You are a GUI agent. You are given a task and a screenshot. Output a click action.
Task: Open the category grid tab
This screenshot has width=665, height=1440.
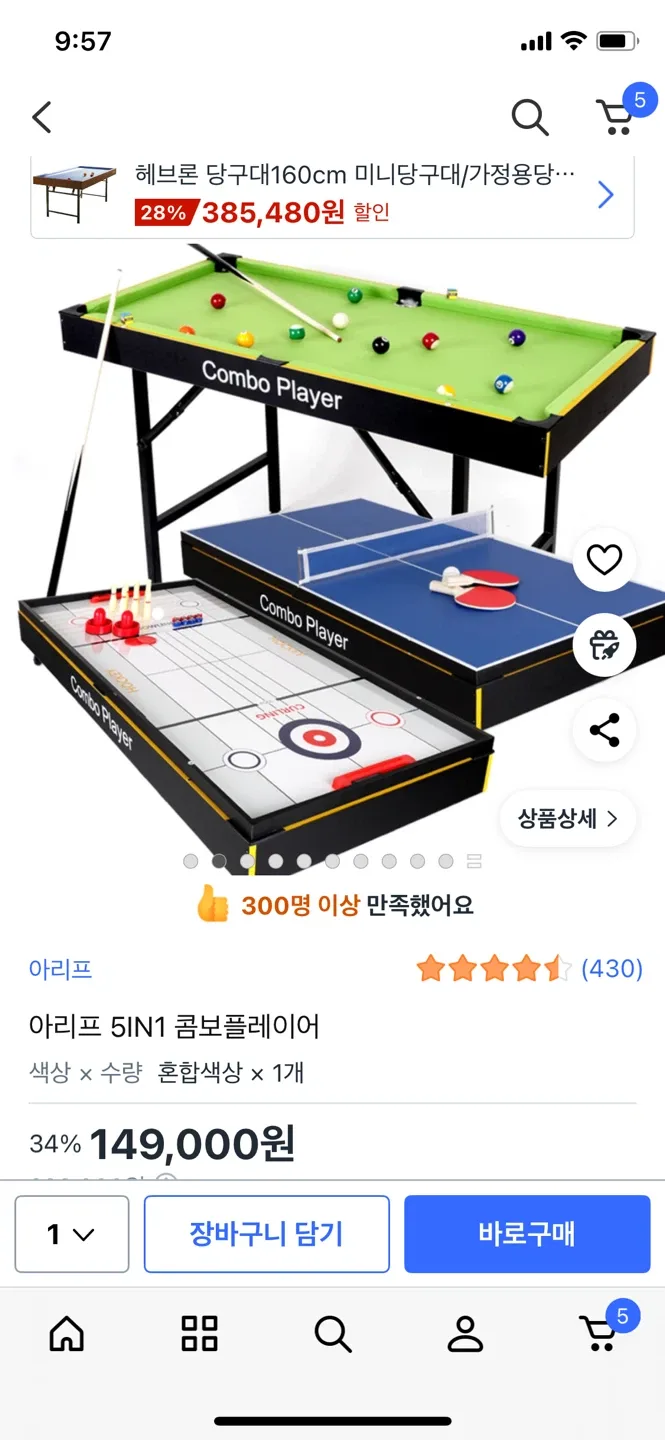point(199,1333)
